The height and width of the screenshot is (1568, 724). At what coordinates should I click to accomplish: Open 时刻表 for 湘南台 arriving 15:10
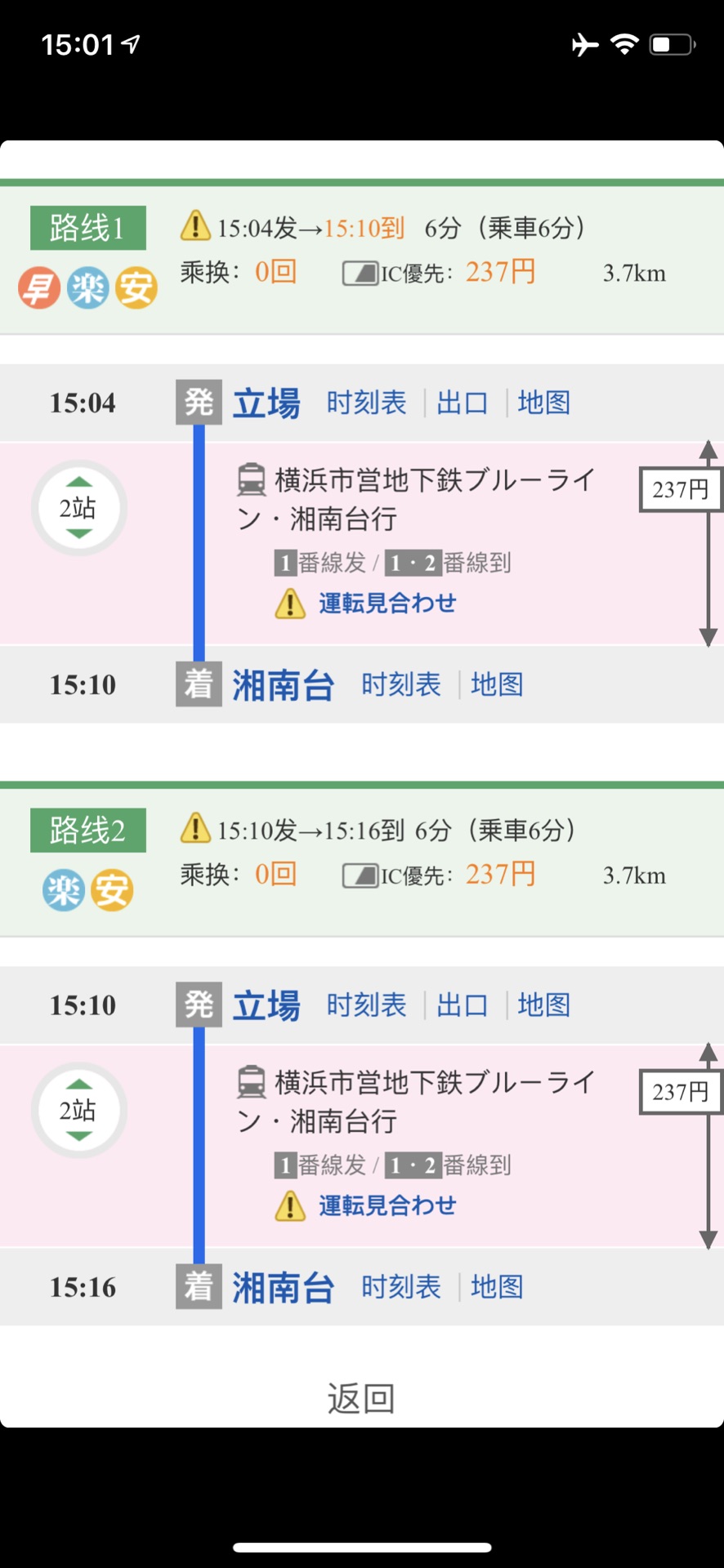400,684
